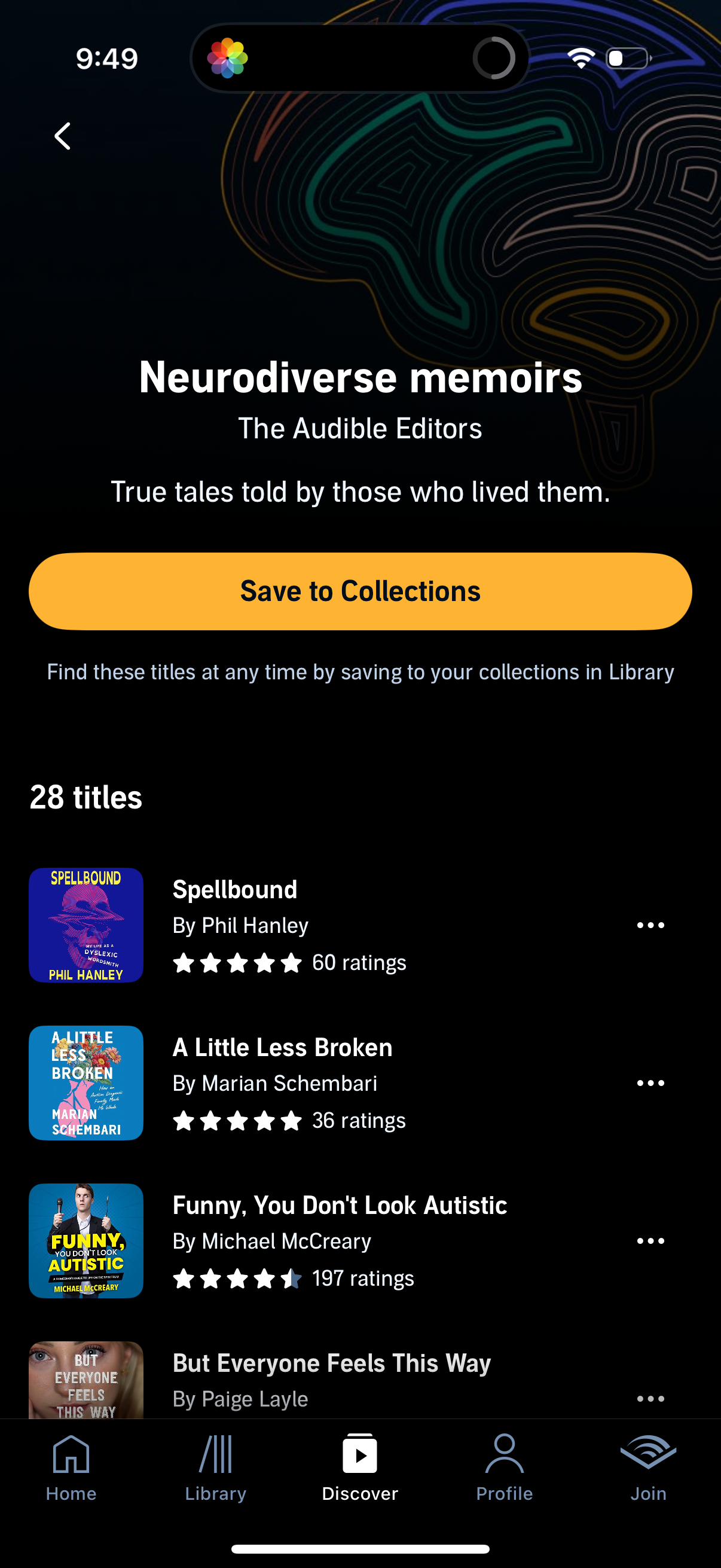The image size is (721, 1568).
Task: Open options menu for Spellbound
Action: 650,925
